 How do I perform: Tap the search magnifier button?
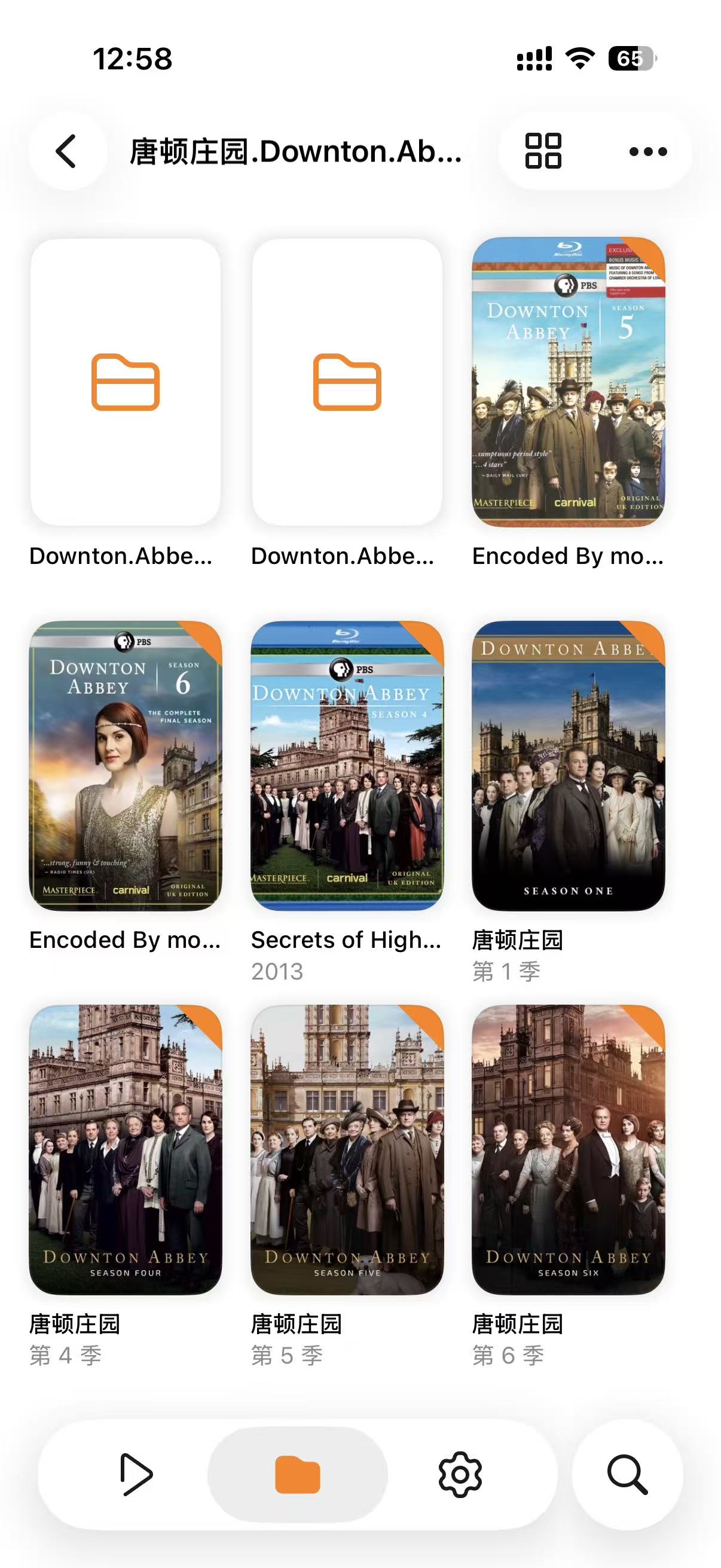(x=627, y=1474)
